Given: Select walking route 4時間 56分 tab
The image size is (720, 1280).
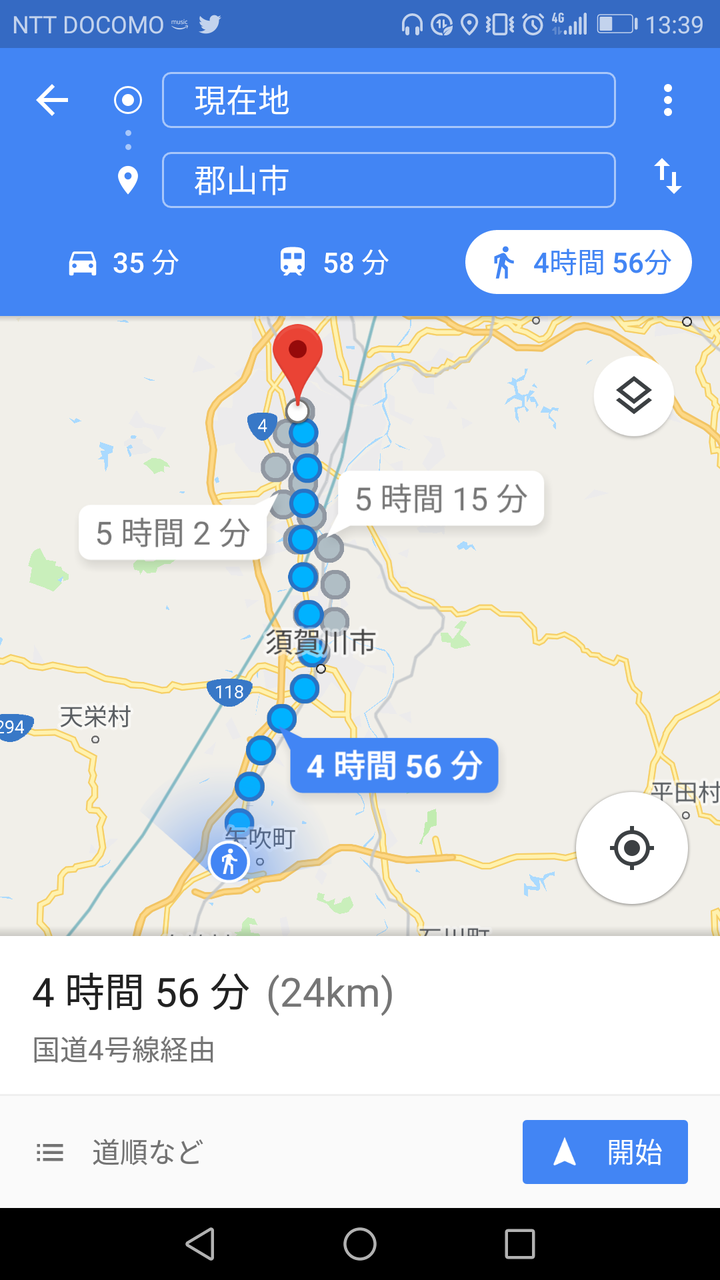Looking at the screenshot, I should (x=578, y=263).
